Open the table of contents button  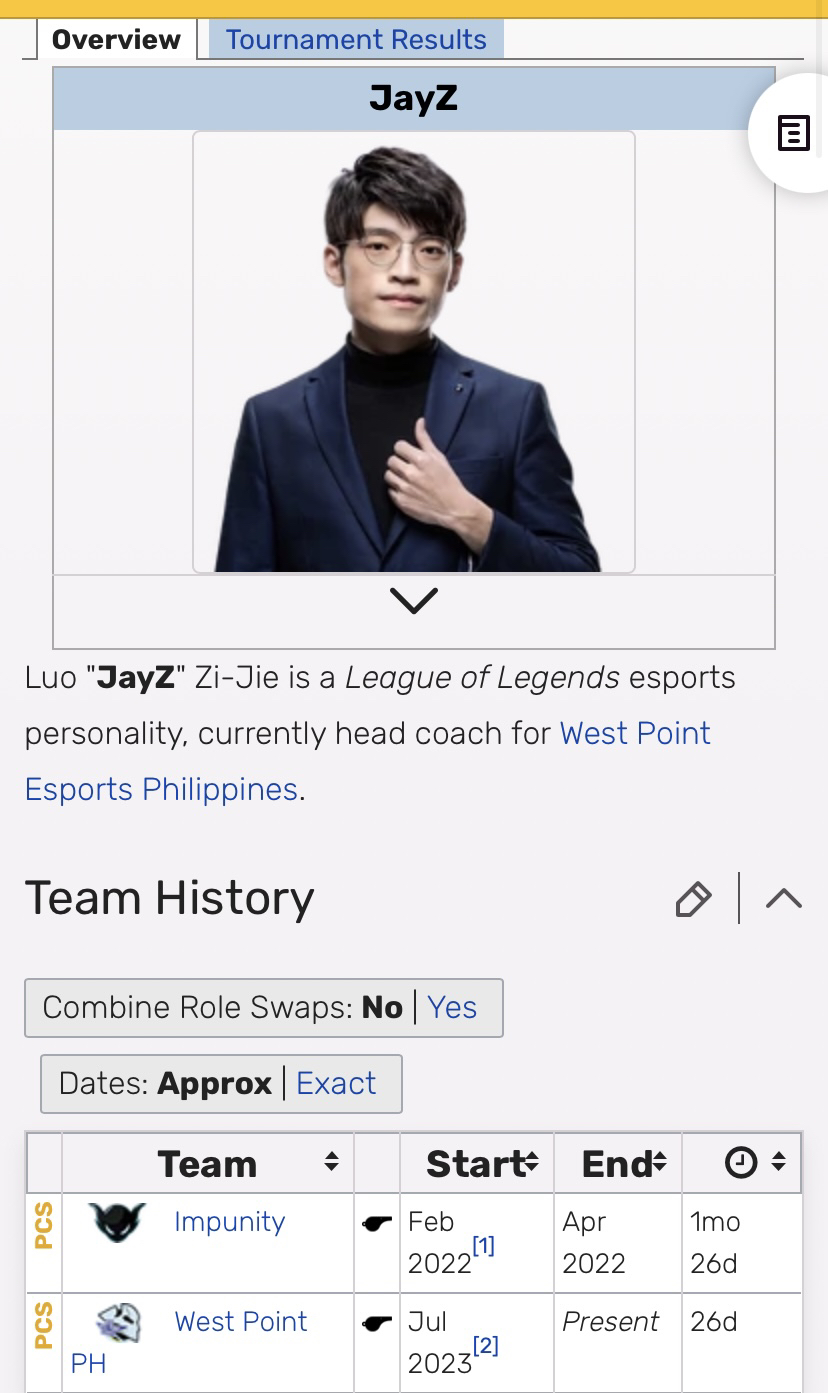tap(793, 133)
